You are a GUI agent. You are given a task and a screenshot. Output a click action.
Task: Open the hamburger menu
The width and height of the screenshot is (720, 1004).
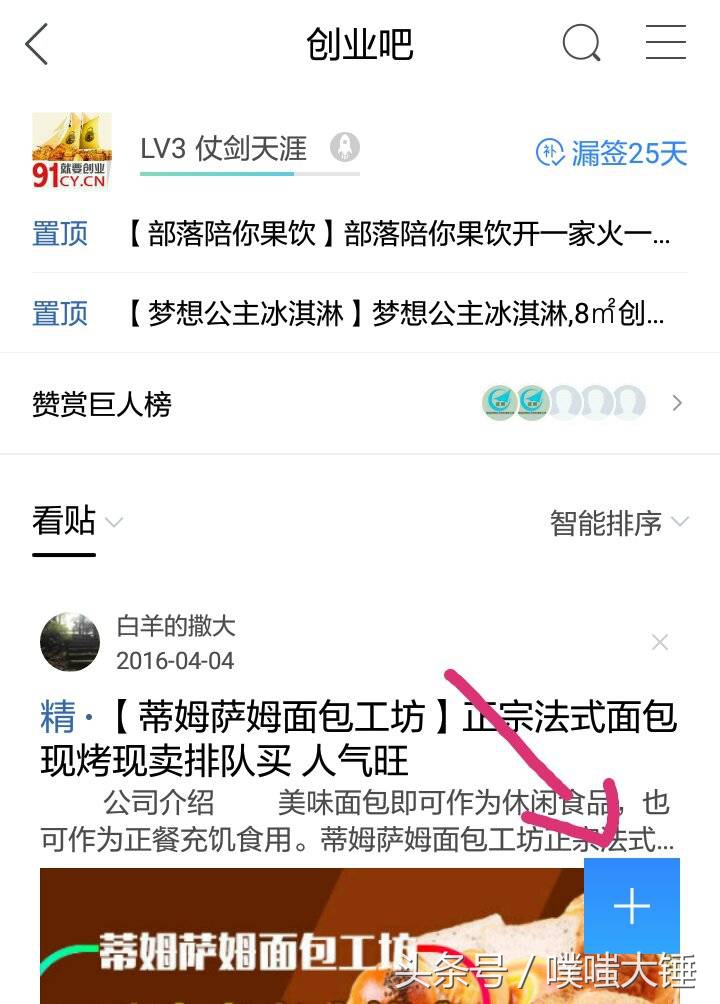[666, 44]
